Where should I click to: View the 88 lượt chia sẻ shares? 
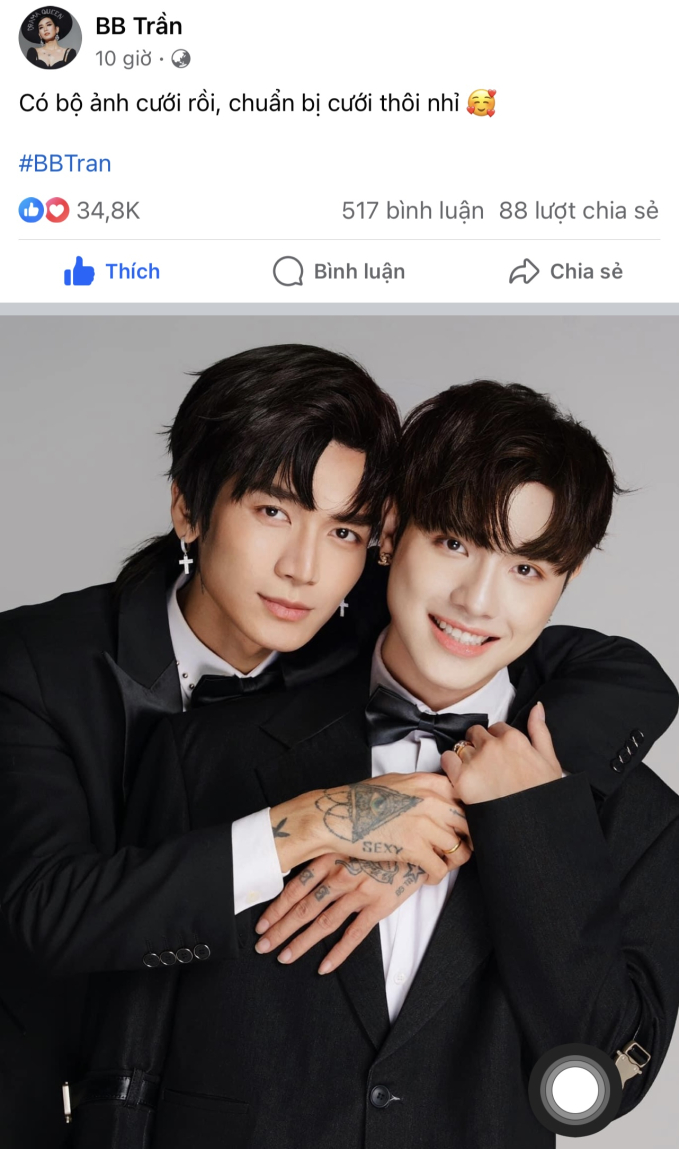pos(579,210)
